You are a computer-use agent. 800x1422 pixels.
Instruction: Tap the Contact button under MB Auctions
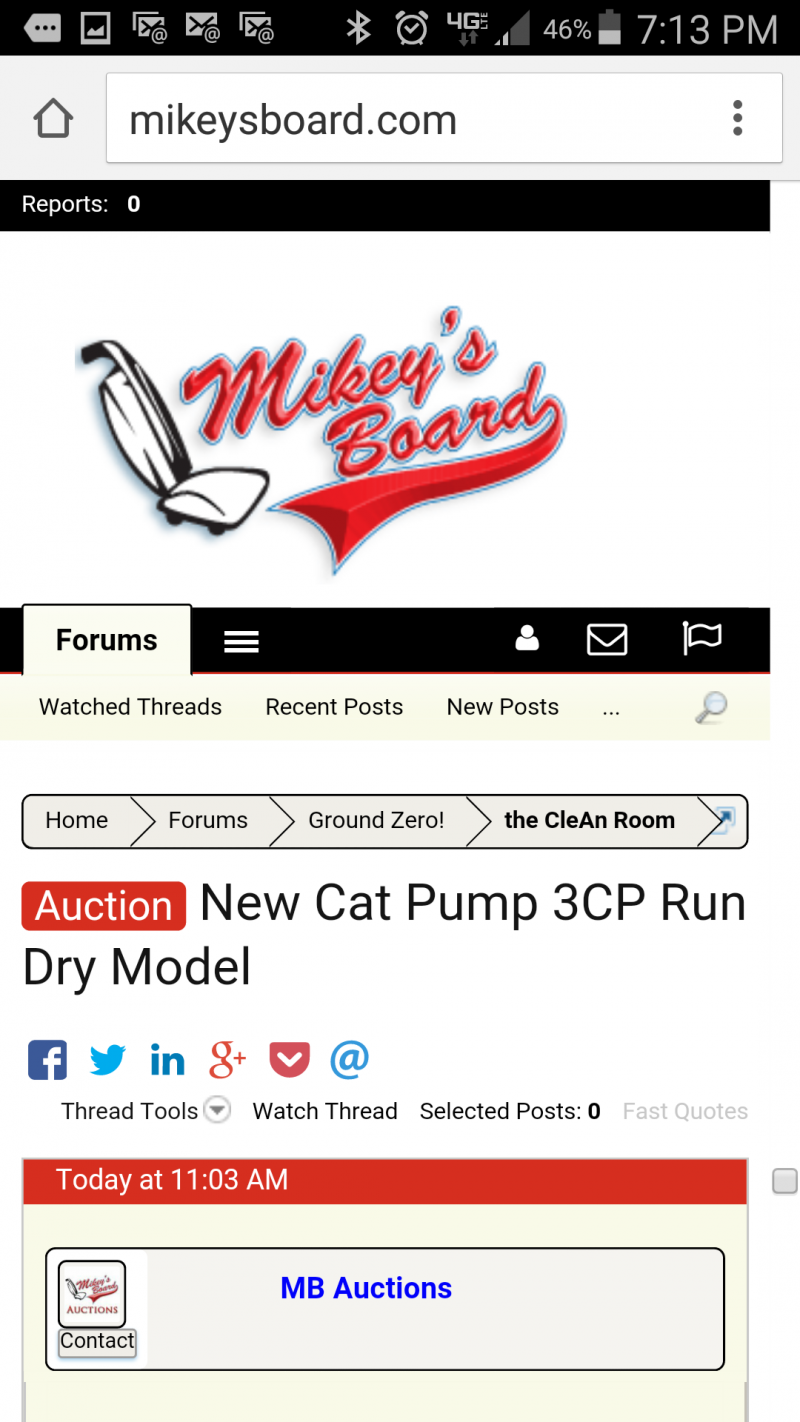(x=97, y=1341)
